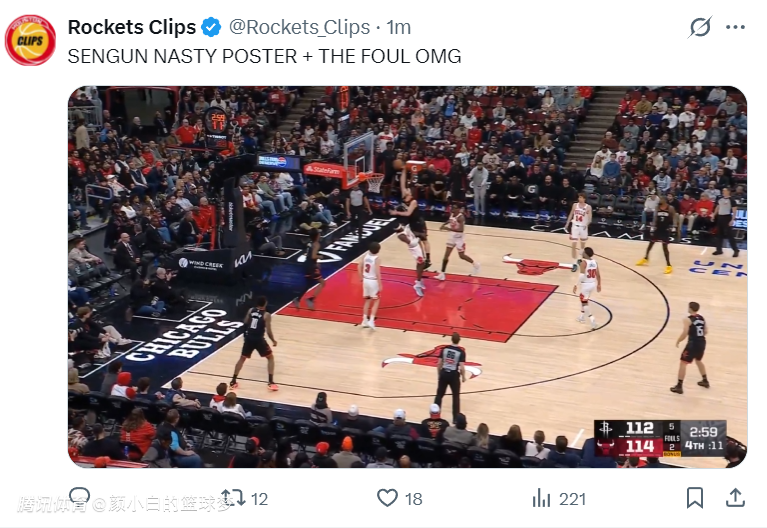
Task: View the post analytics
Action: pyautogui.click(x=542, y=497)
